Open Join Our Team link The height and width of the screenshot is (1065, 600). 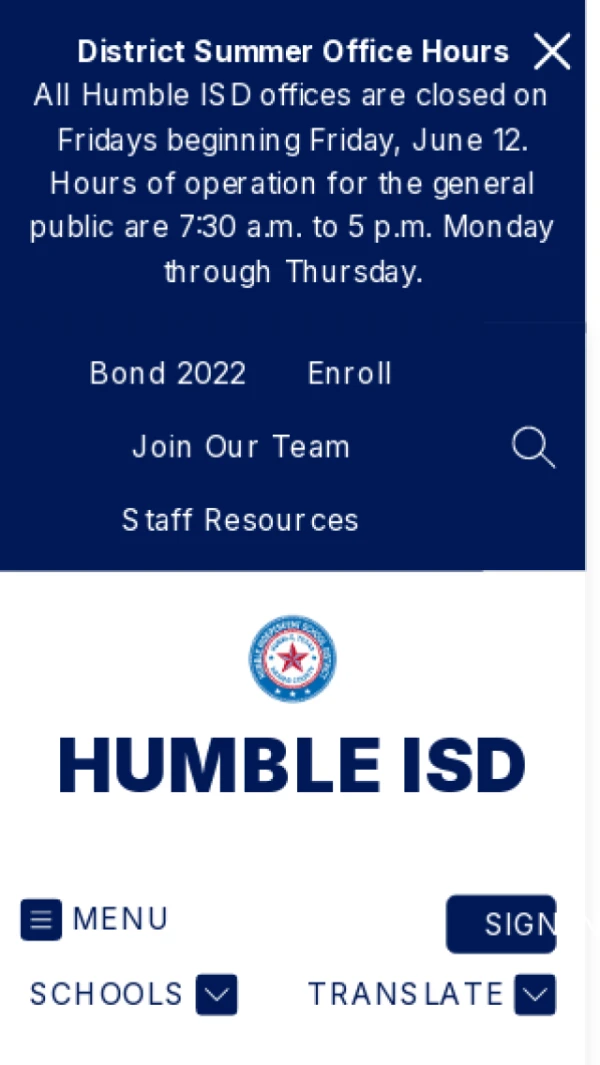241,446
